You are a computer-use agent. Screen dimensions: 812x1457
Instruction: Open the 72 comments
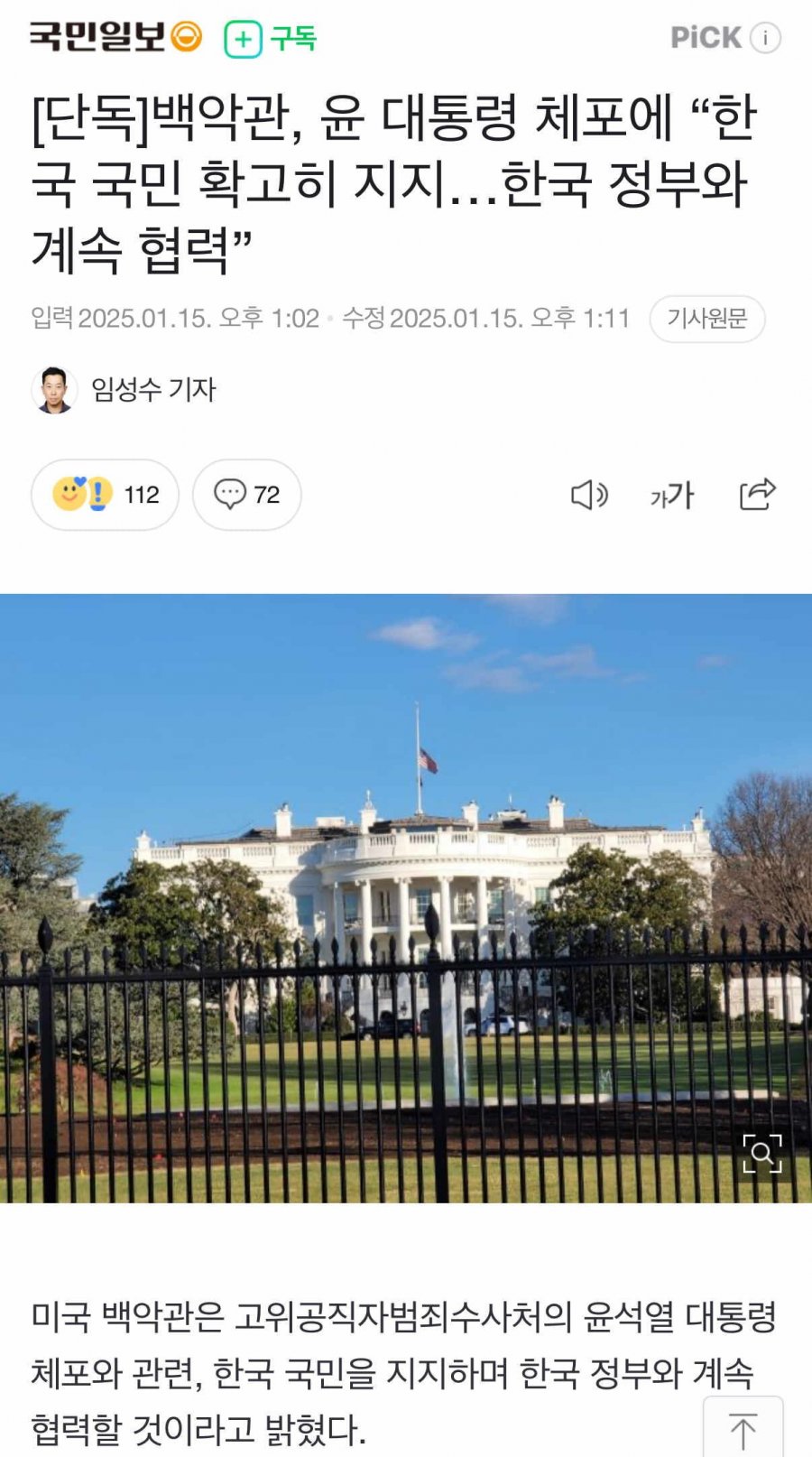246,495
